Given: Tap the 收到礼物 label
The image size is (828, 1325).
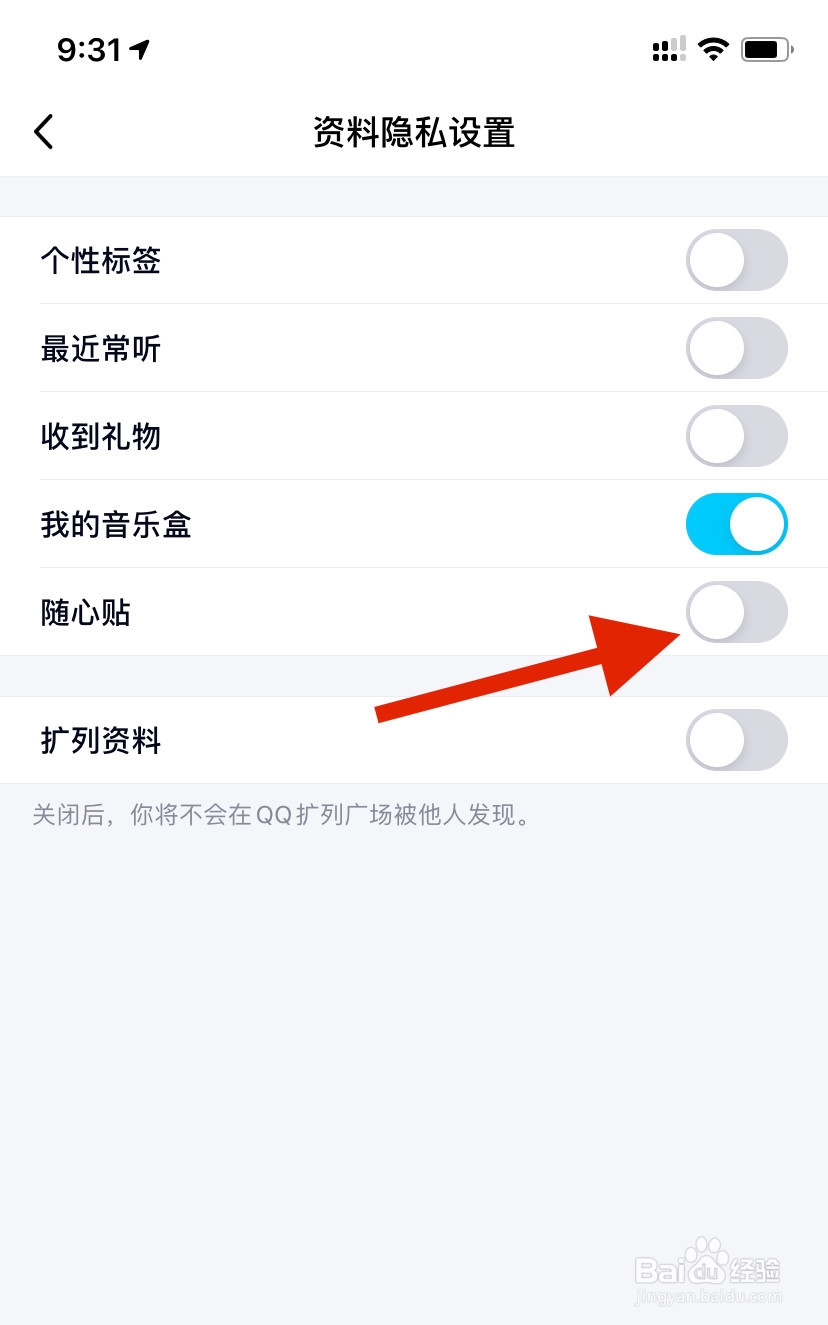Looking at the screenshot, I should pyautogui.click(x=100, y=436).
